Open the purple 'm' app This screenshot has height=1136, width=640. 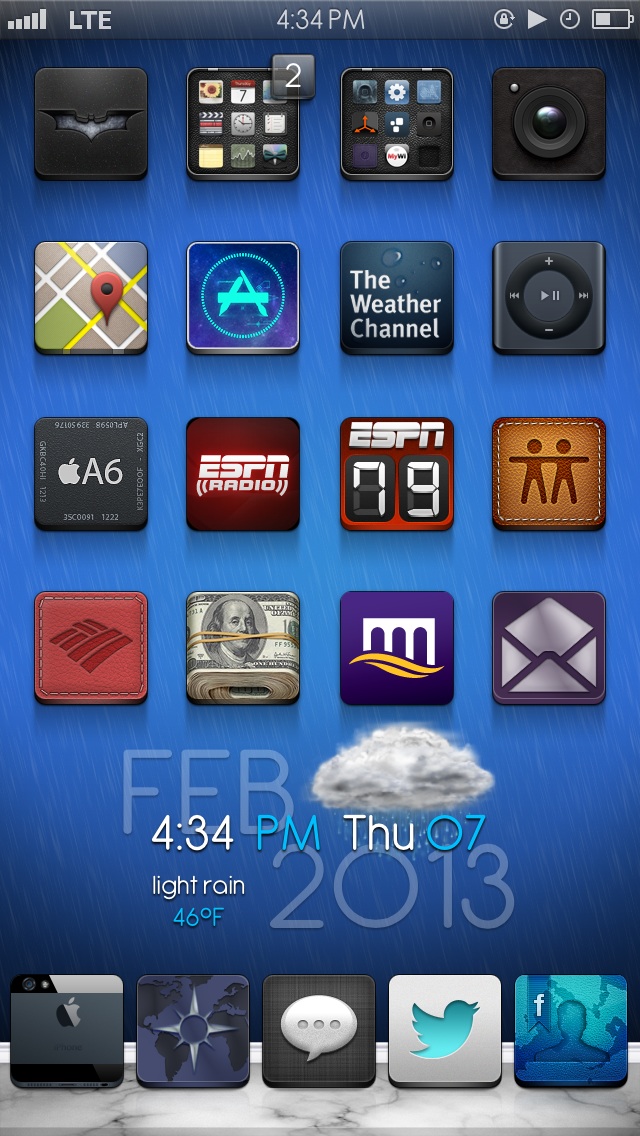pos(397,647)
